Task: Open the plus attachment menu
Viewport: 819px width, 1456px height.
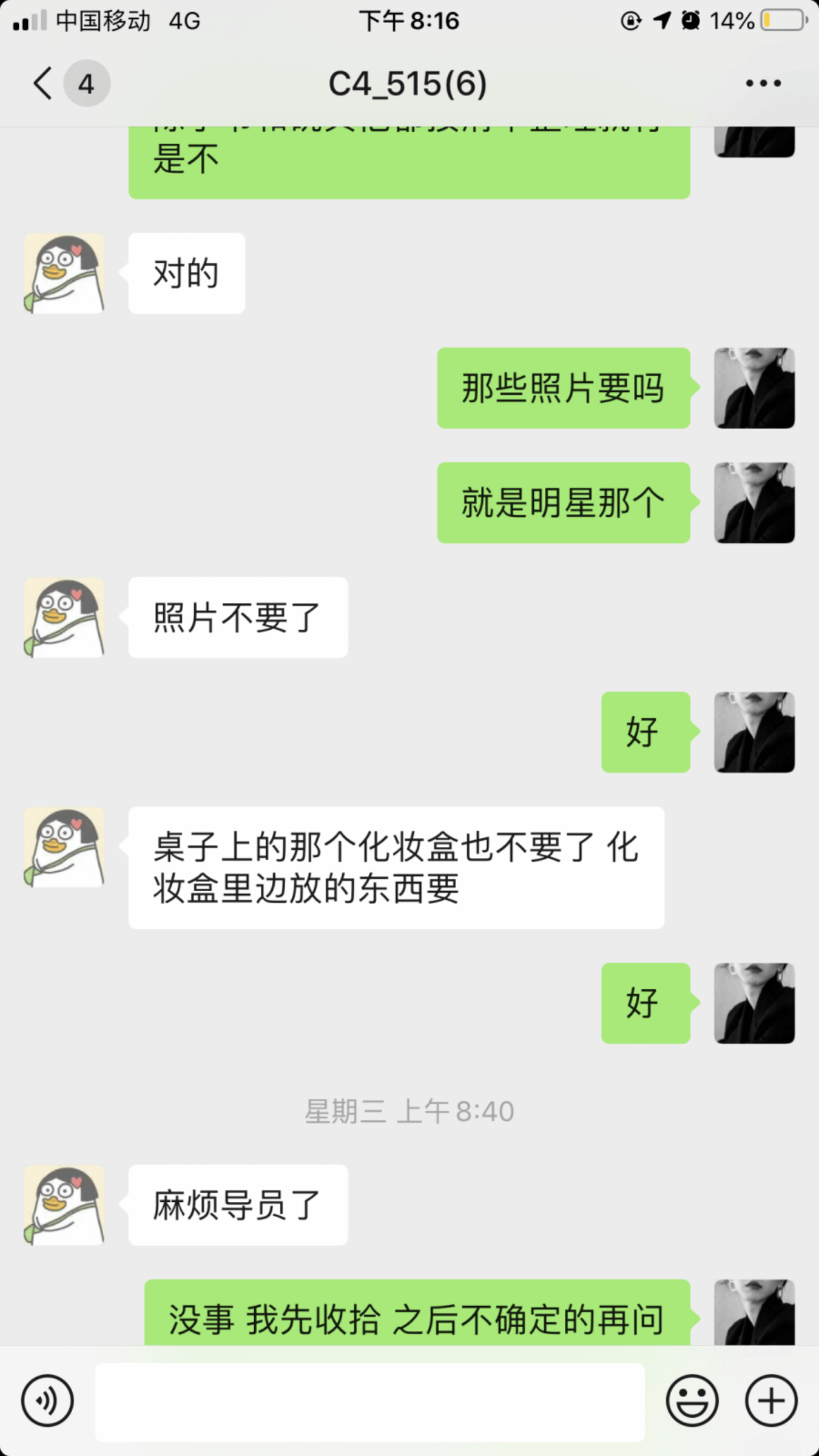Action: pyautogui.click(x=771, y=1401)
